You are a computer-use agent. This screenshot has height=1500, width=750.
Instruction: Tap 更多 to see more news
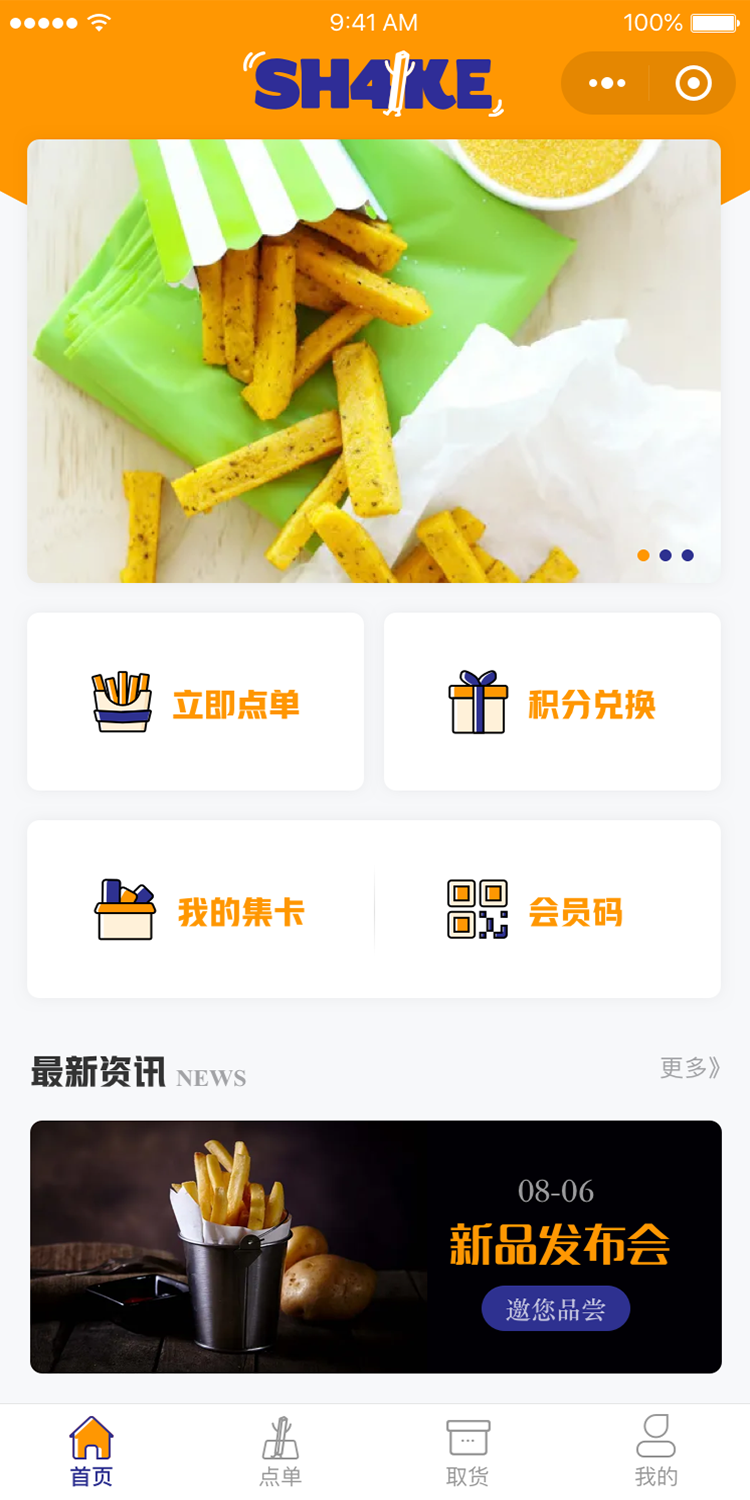click(689, 1068)
